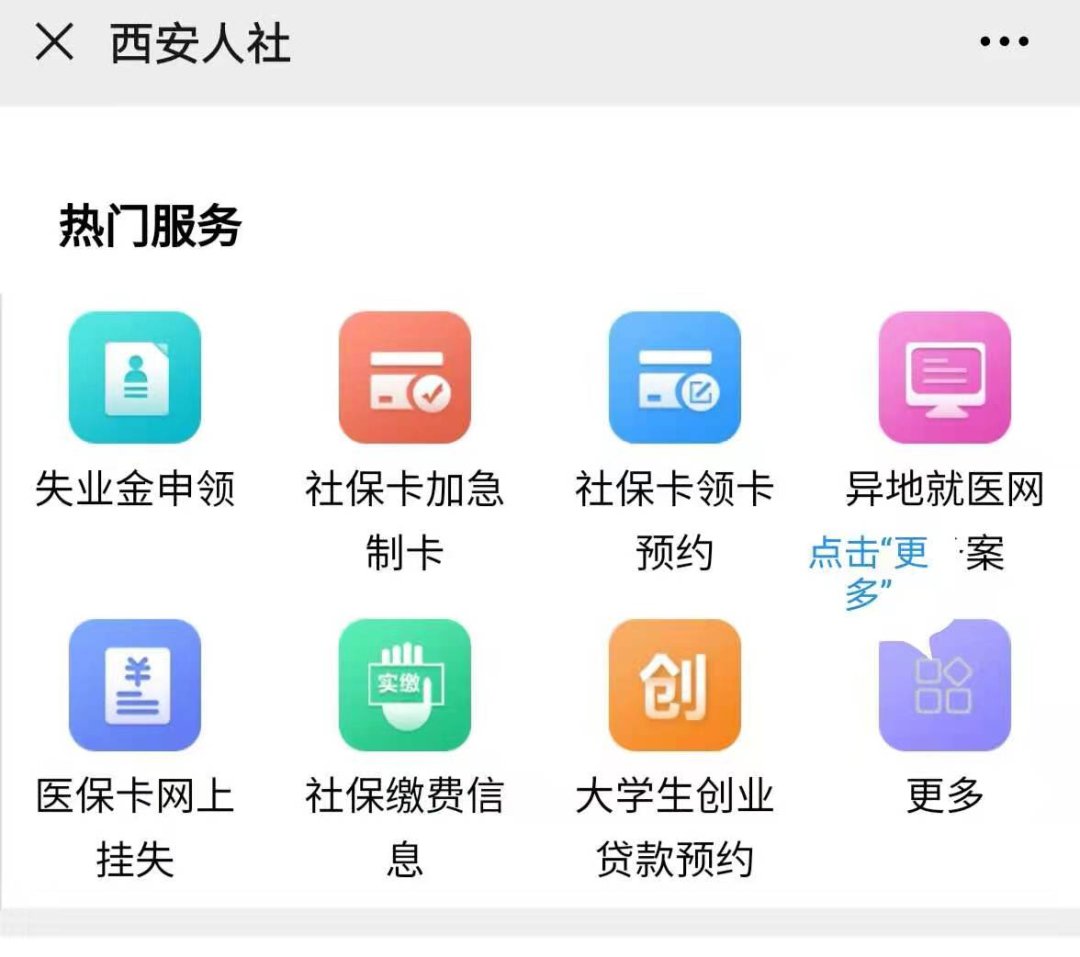Open 大学生创业贷款预约
The image size is (1080, 957).
click(x=675, y=686)
